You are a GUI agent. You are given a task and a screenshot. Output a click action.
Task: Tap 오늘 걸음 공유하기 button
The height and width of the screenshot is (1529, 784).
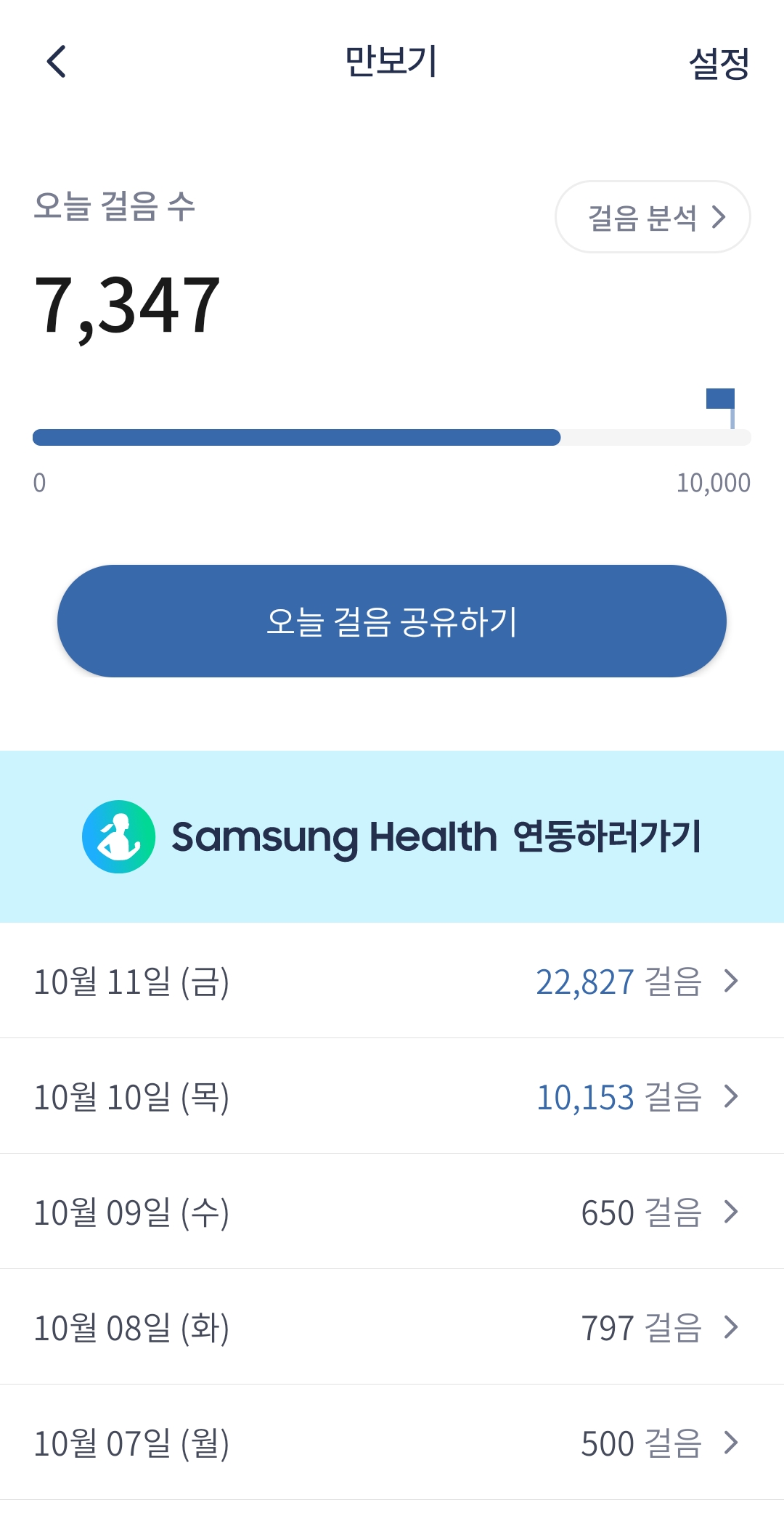click(x=392, y=621)
